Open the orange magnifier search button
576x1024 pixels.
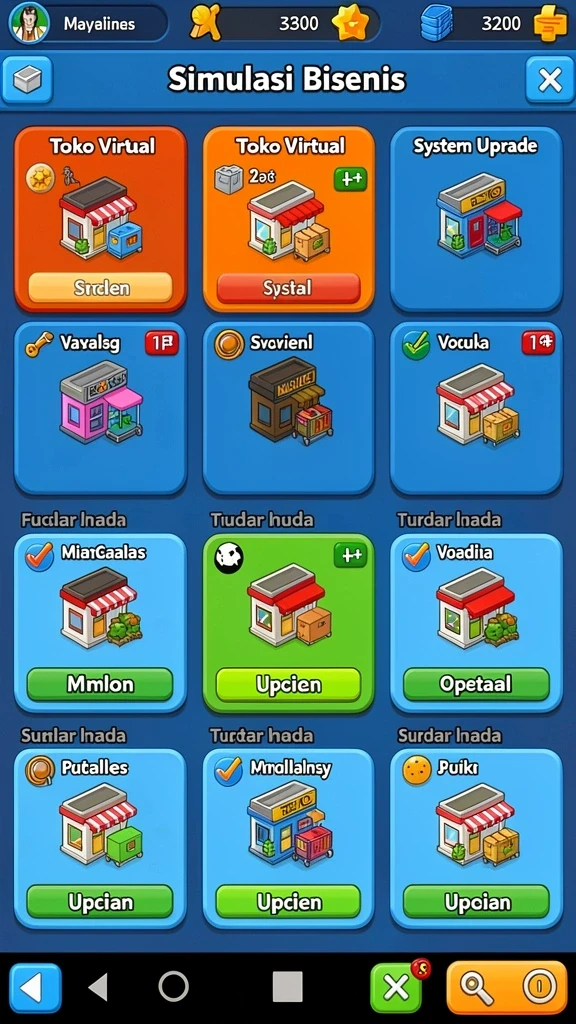click(x=506, y=987)
